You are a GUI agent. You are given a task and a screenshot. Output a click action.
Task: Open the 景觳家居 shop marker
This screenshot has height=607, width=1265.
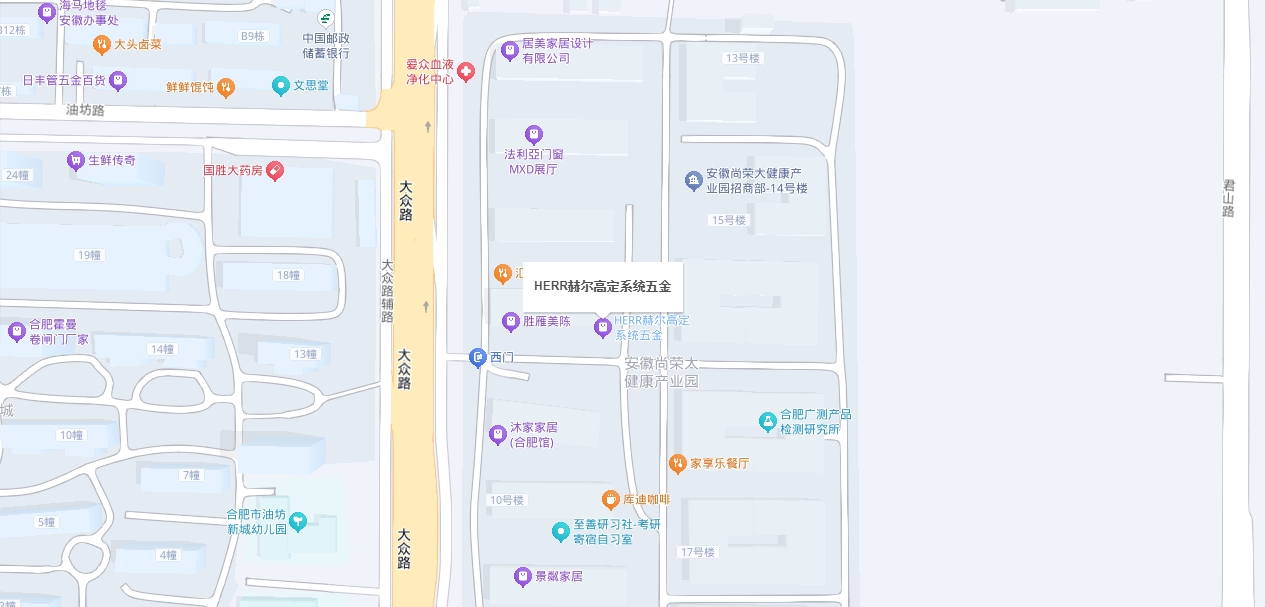[522, 577]
